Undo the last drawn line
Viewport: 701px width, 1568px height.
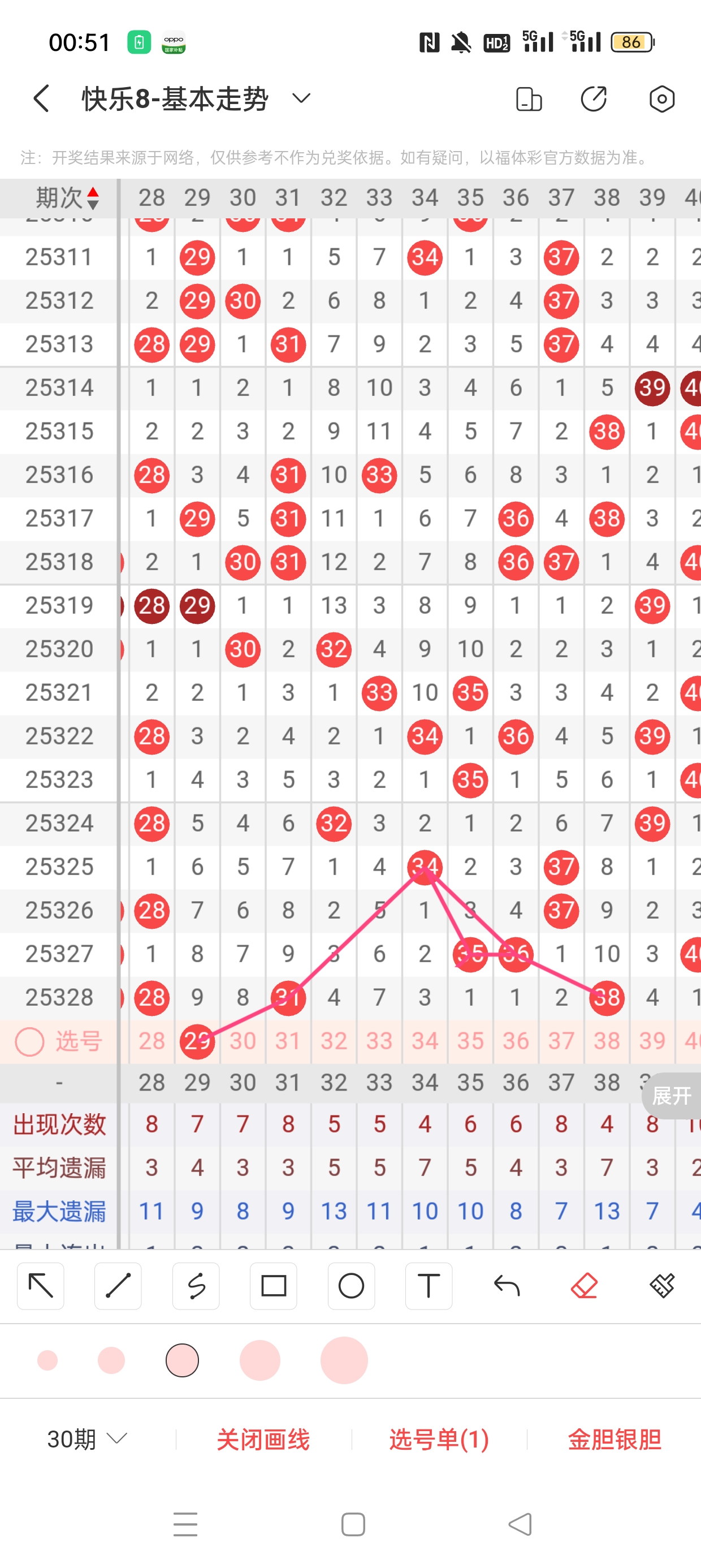507,1286
